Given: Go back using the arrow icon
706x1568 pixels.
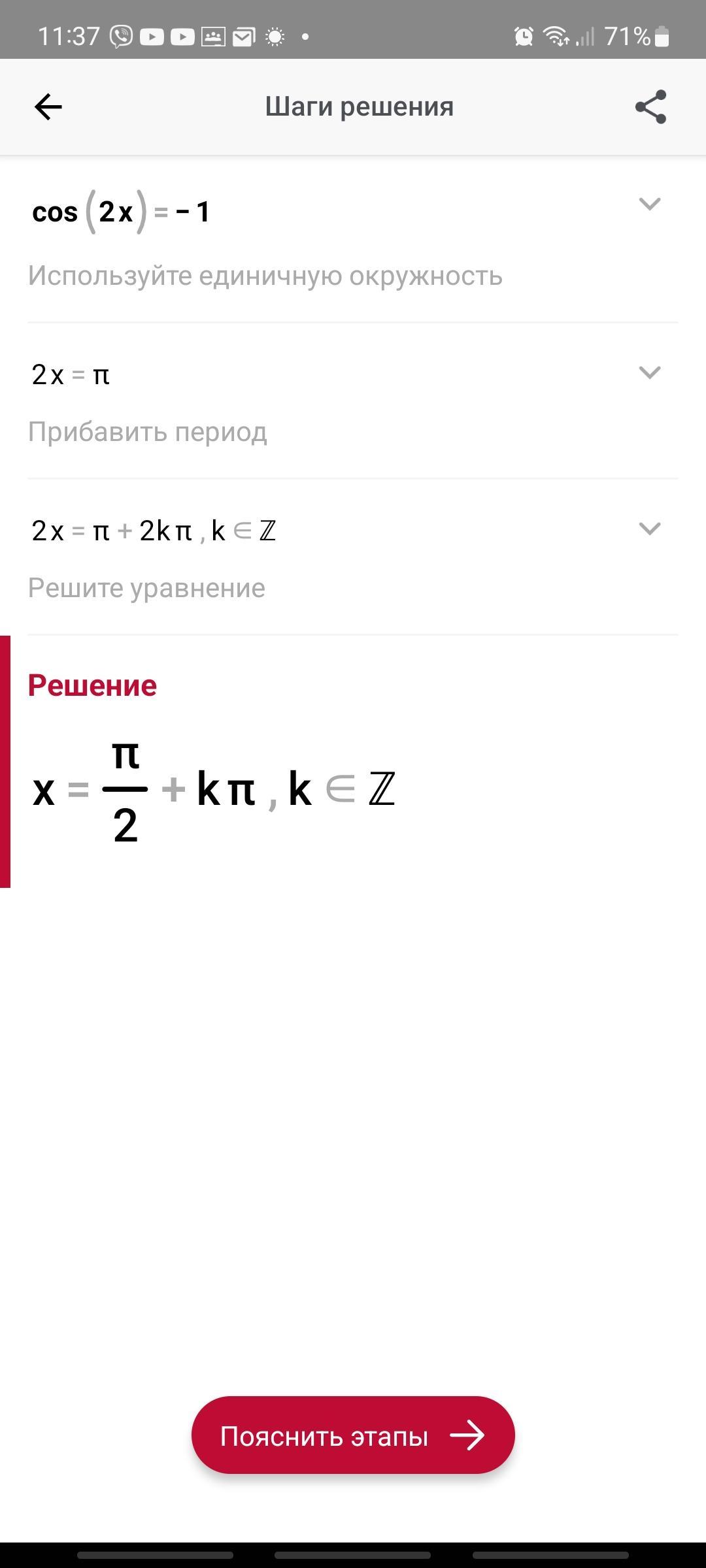Looking at the screenshot, I should click(48, 106).
